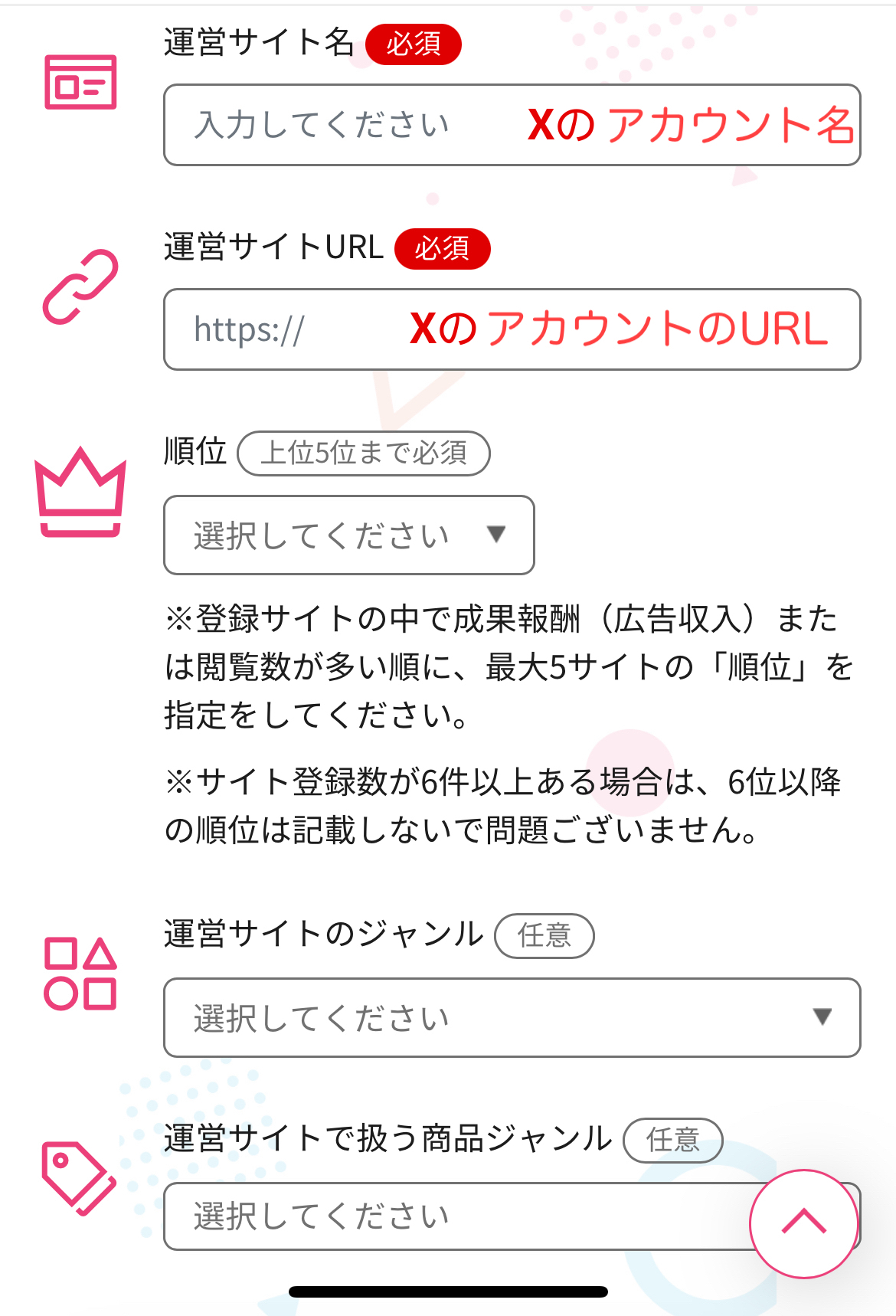This screenshot has height=1316, width=896.
Task: Expand the 運営サイトのジャンル dropdown
Action: coord(512,1017)
